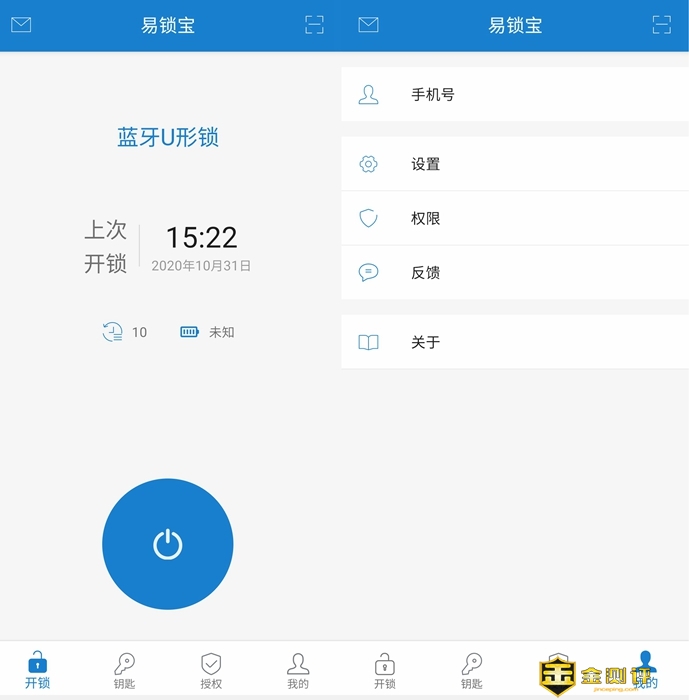This screenshot has height=700, width=689.
Task: Open 反馈 feedback
Action: (x=514, y=272)
